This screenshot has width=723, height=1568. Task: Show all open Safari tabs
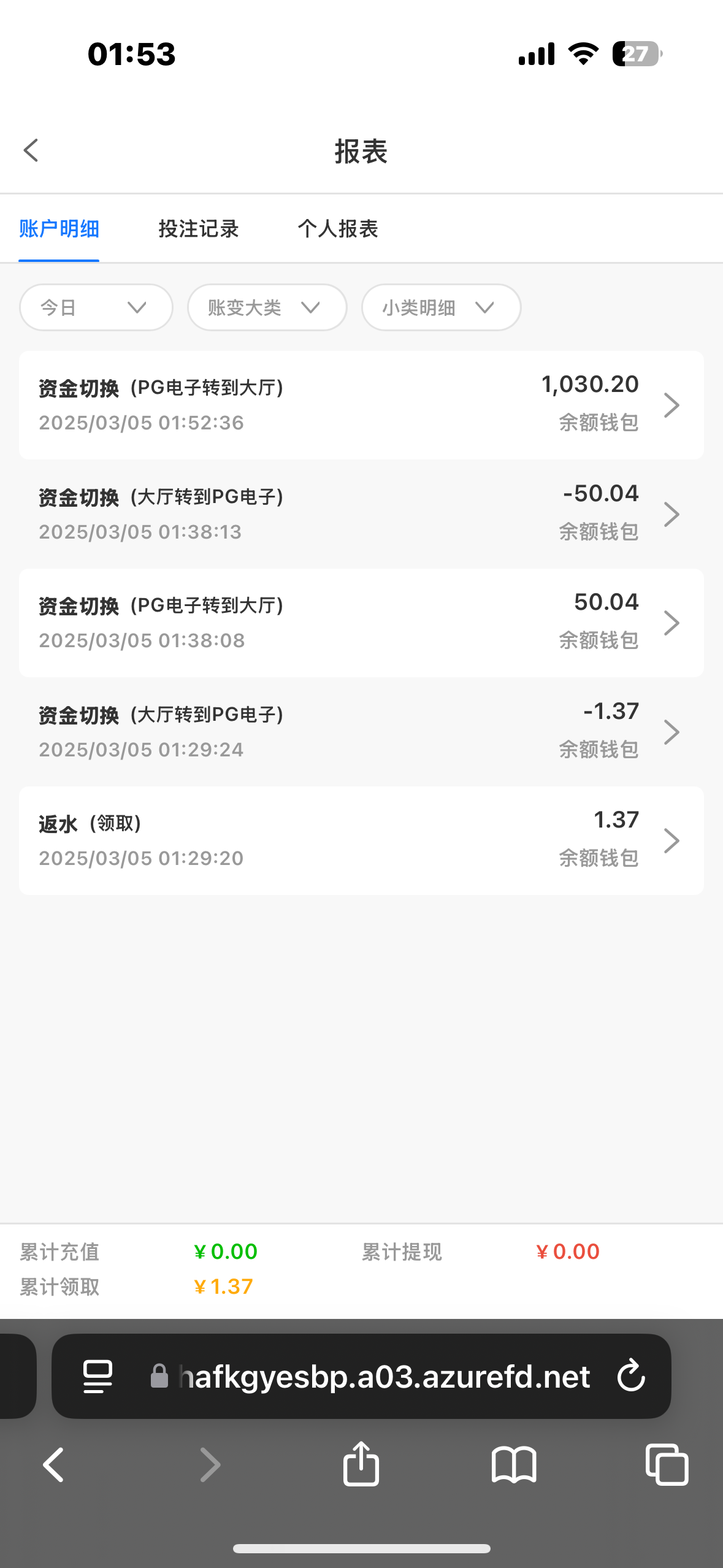(x=667, y=1464)
